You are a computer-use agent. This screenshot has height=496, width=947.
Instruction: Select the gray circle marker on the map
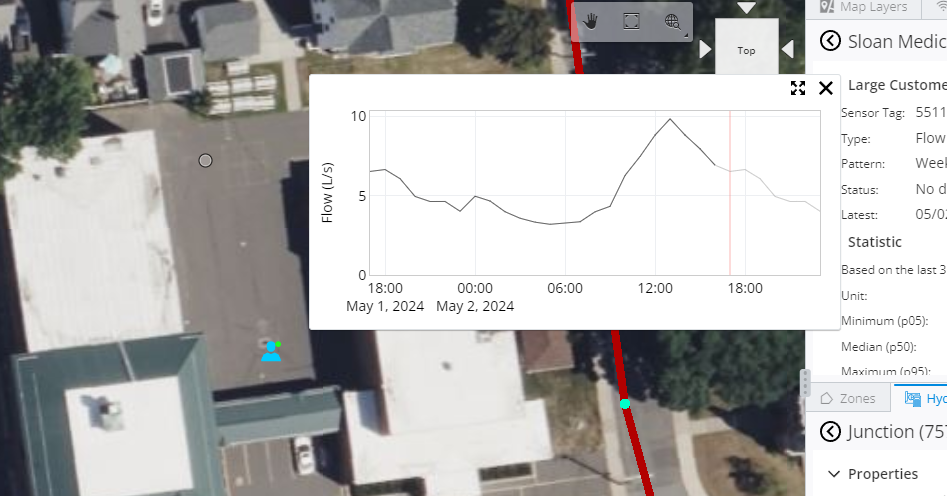coord(206,160)
